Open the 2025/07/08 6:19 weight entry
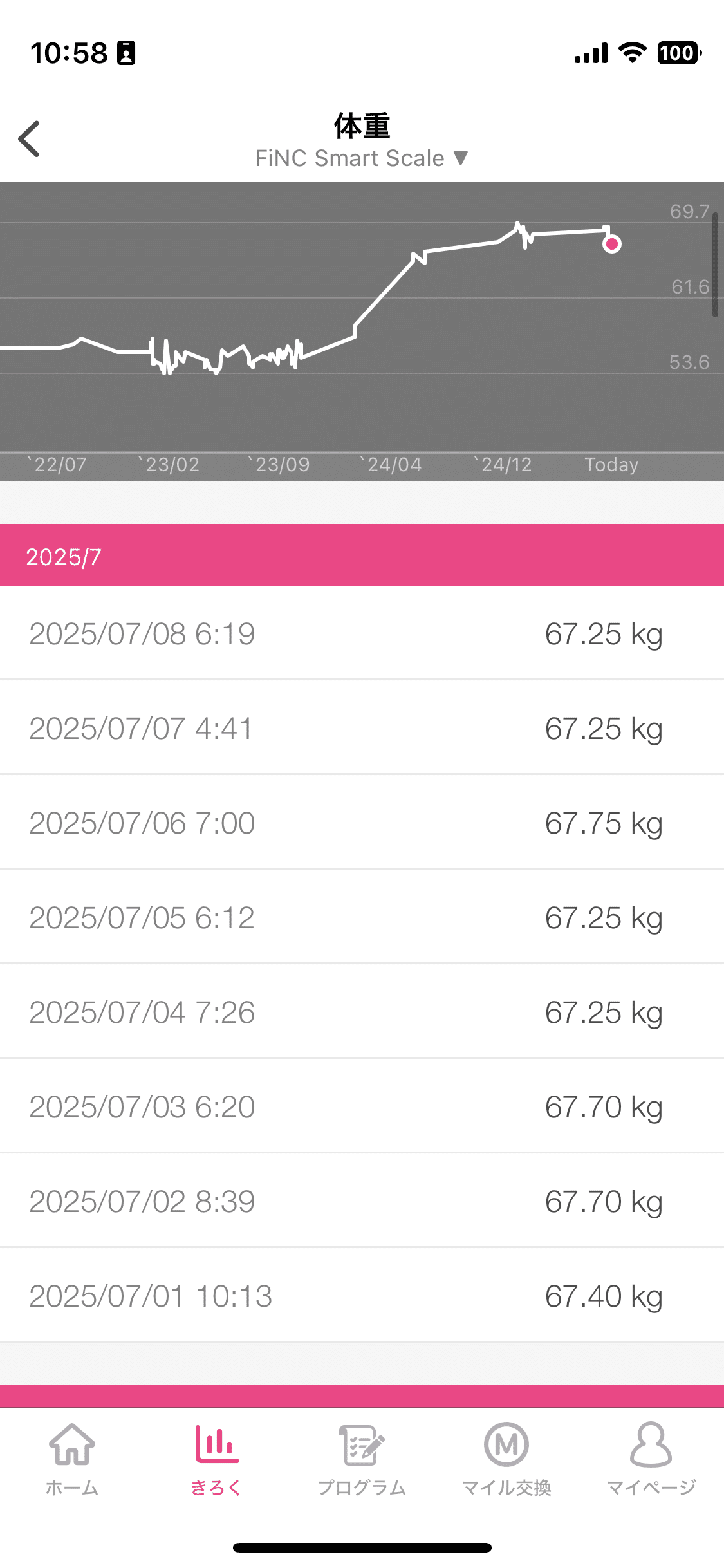 (x=362, y=633)
